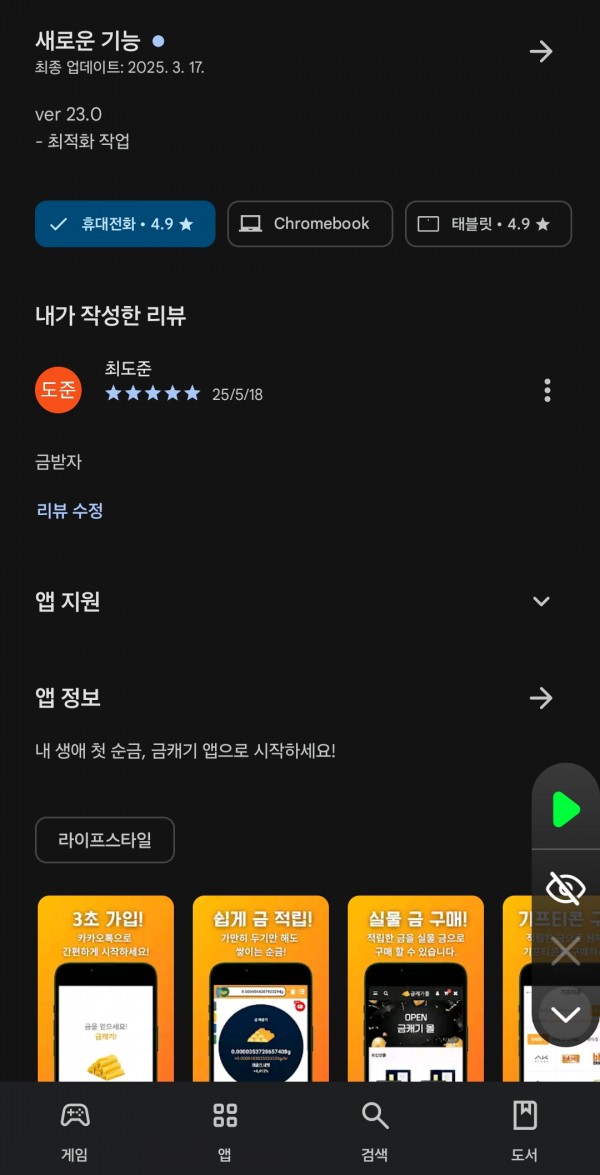Expand the 앱 지원 section
This screenshot has height=1175, width=600.
point(541,601)
